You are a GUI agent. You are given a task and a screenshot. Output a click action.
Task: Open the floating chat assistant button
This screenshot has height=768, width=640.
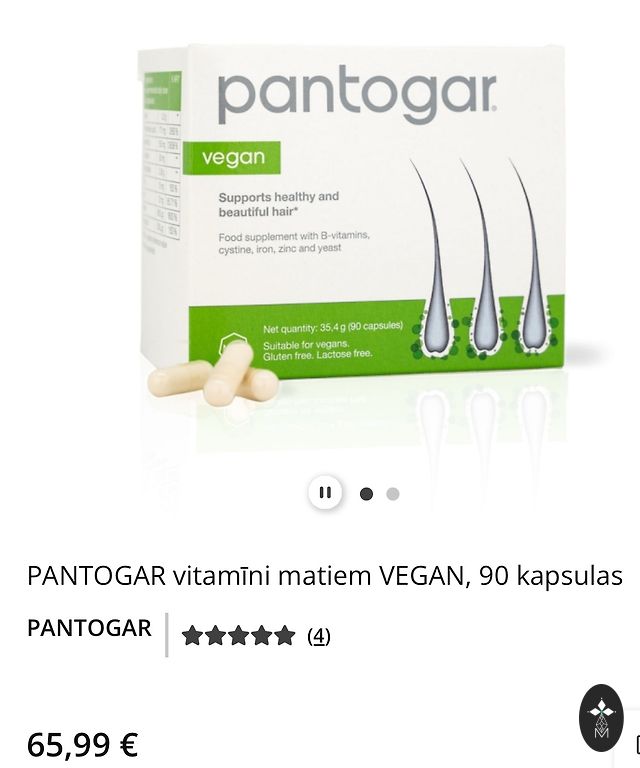601,718
